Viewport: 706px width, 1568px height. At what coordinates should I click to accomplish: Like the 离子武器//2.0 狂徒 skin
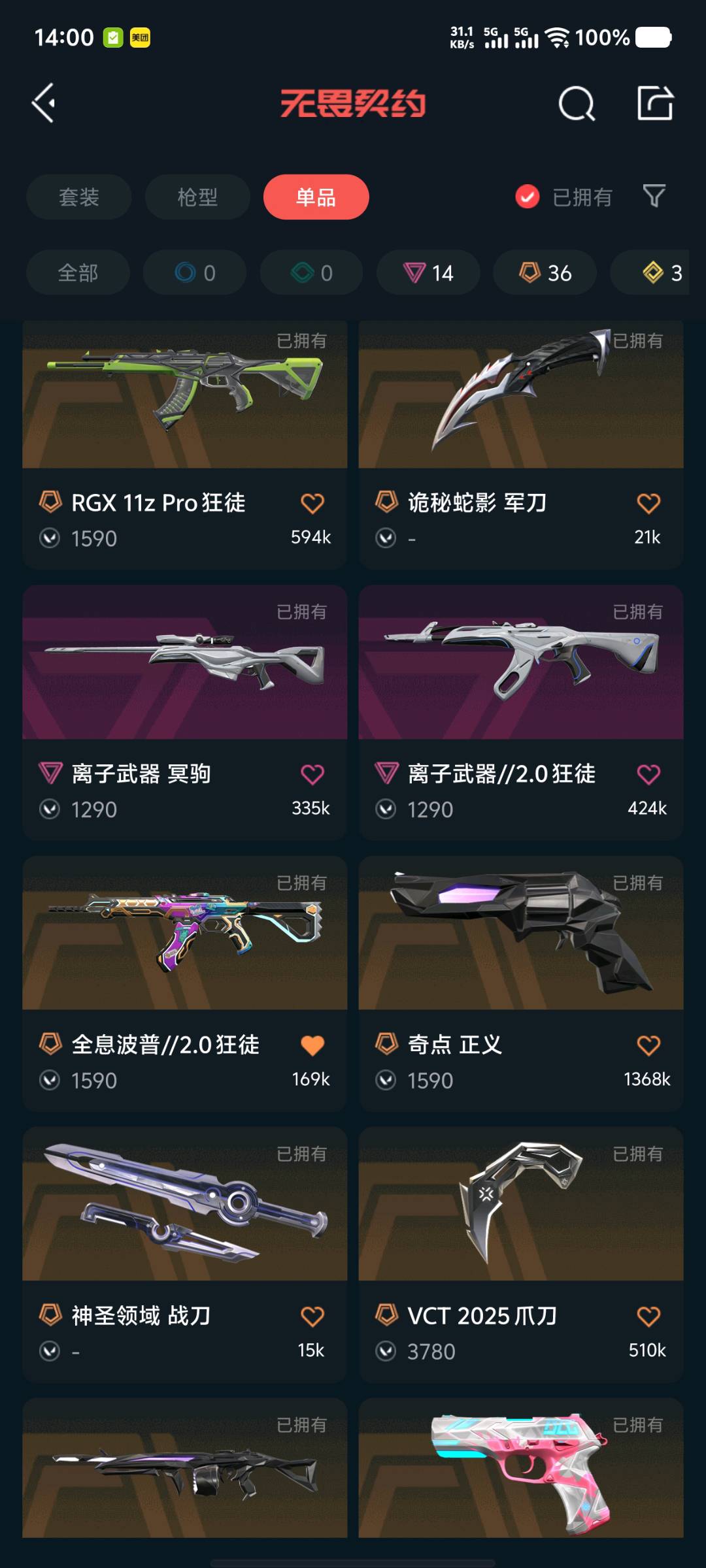click(648, 774)
